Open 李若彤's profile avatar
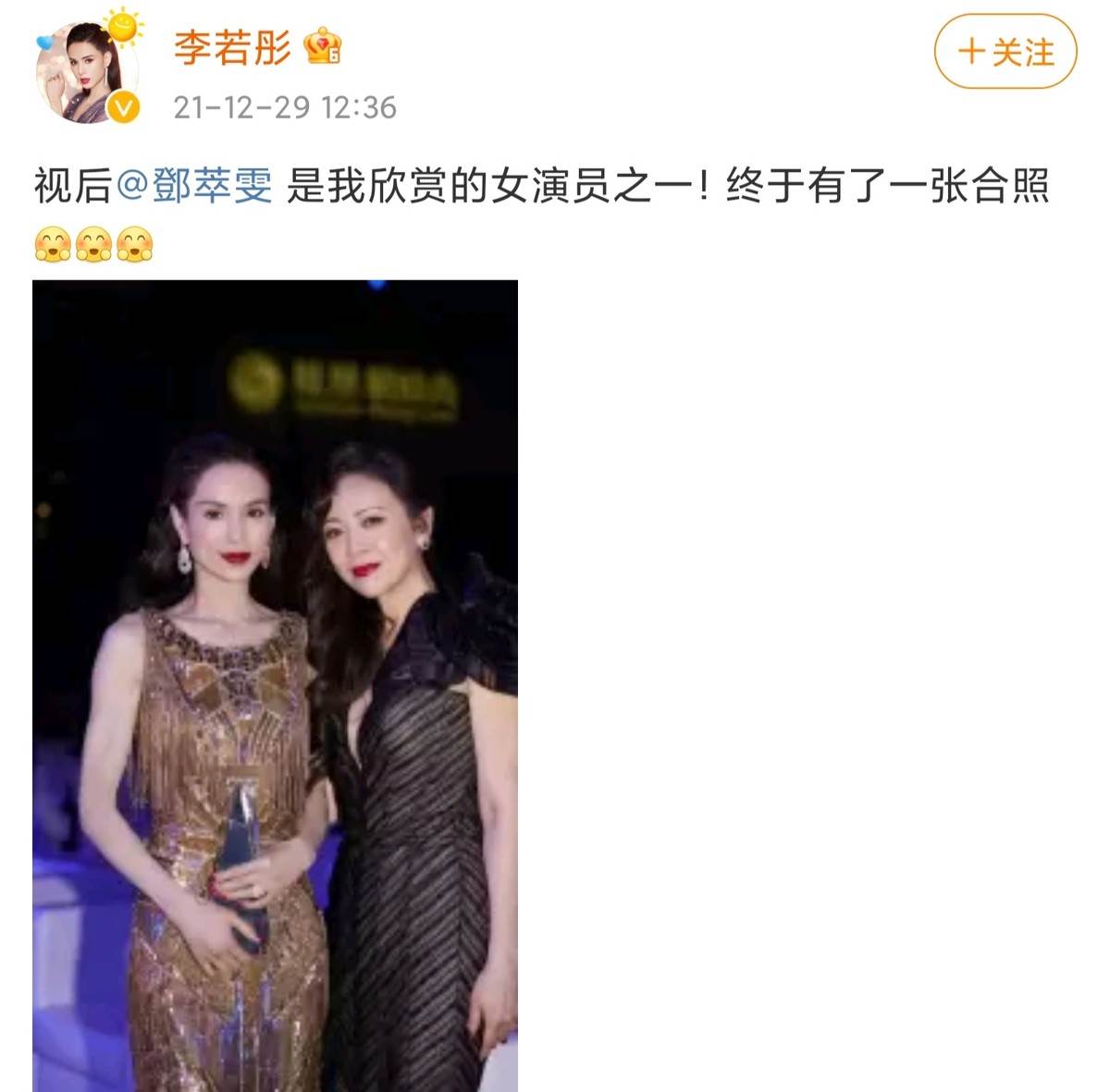The width and height of the screenshot is (1110, 1092). 86,72
